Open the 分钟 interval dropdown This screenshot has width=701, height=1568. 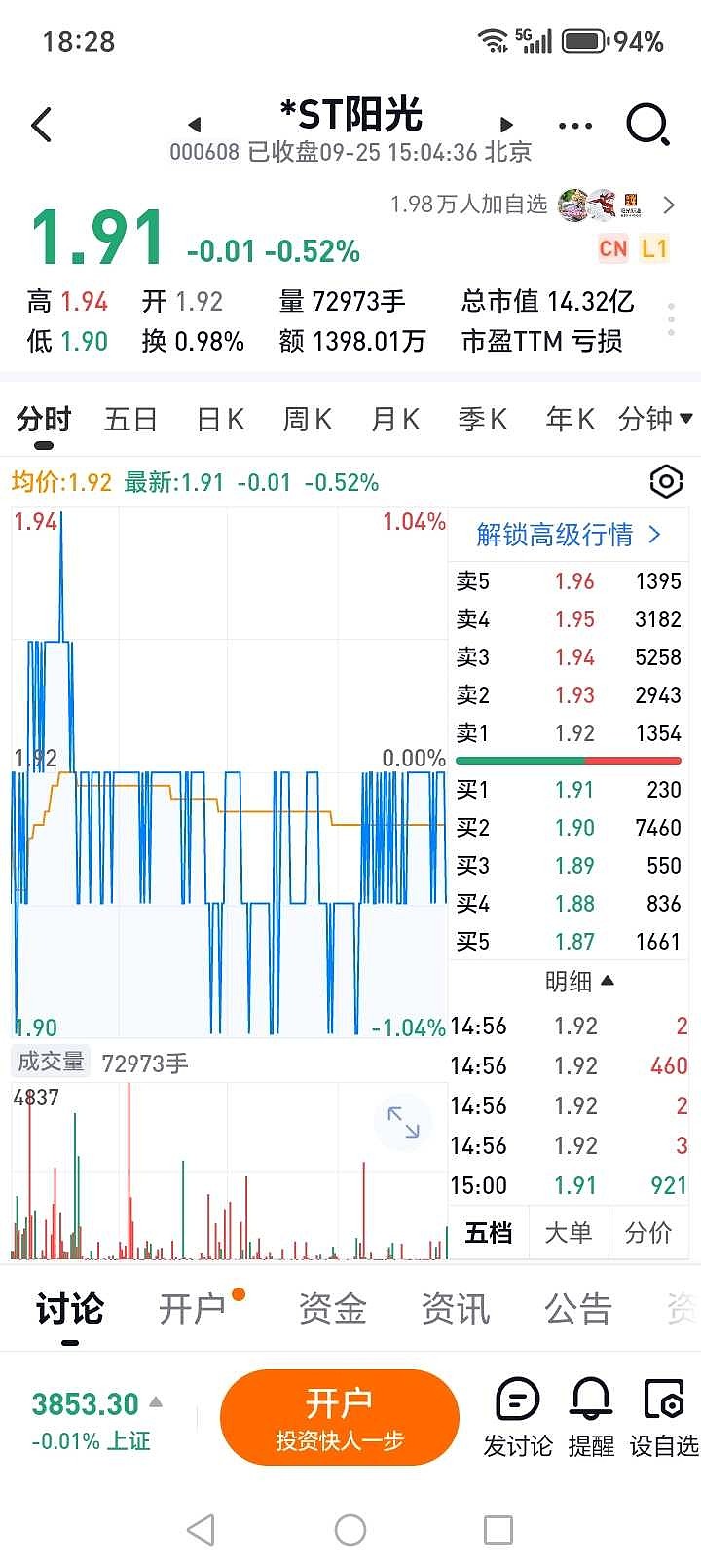coord(654,420)
